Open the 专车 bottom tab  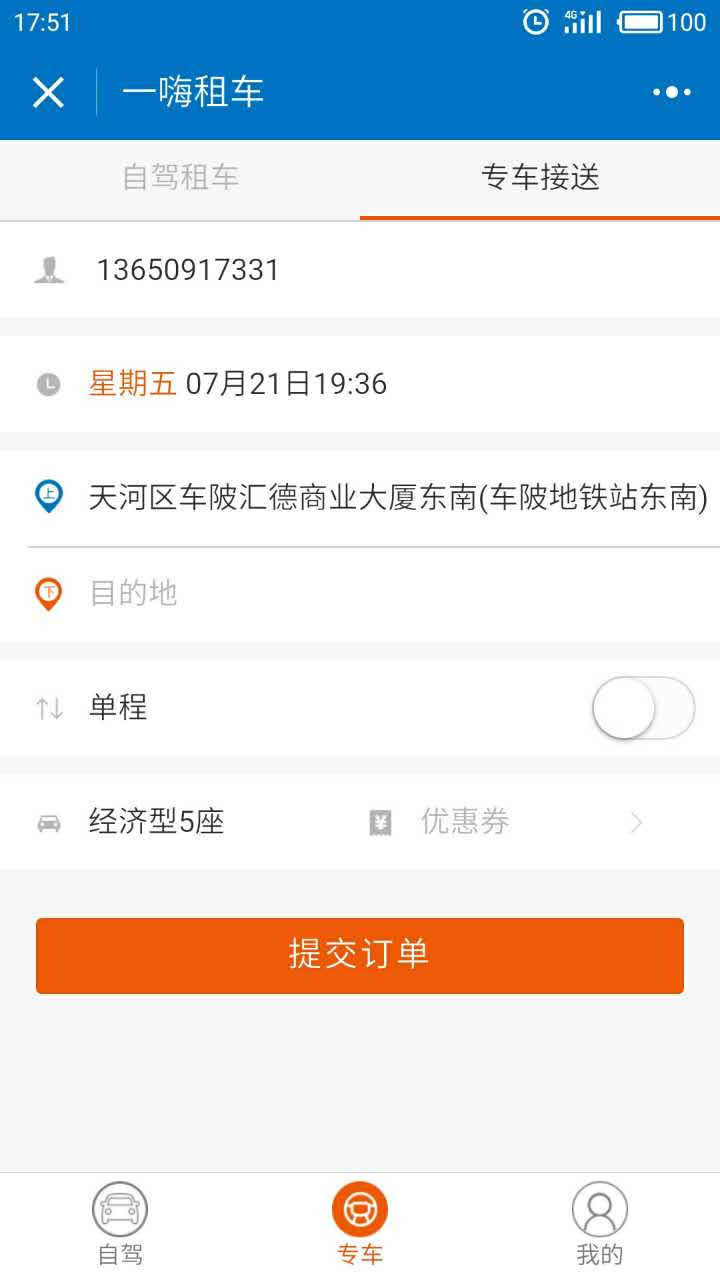pos(360,1222)
